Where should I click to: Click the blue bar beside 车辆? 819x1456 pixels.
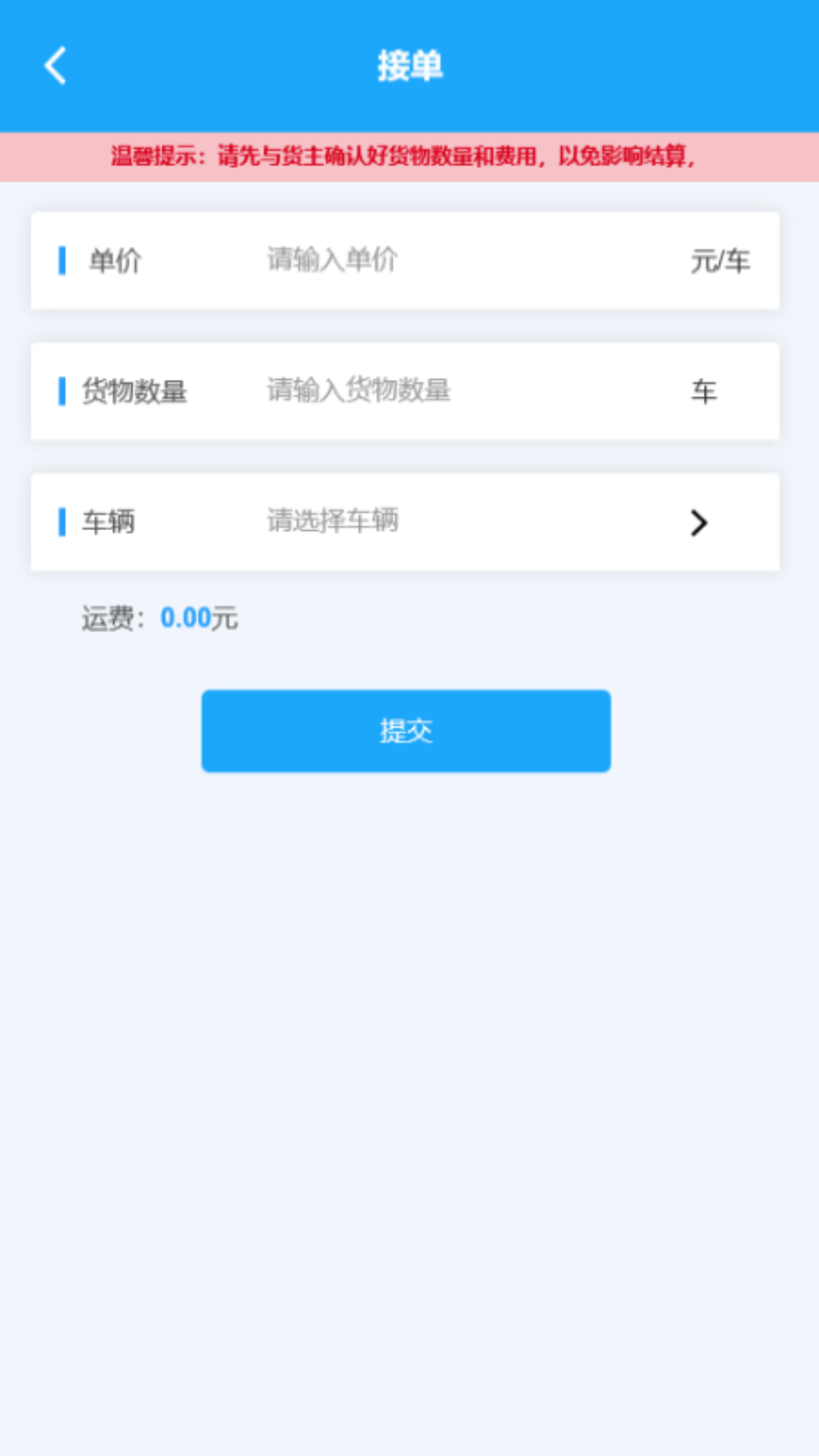(x=64, y=521)
